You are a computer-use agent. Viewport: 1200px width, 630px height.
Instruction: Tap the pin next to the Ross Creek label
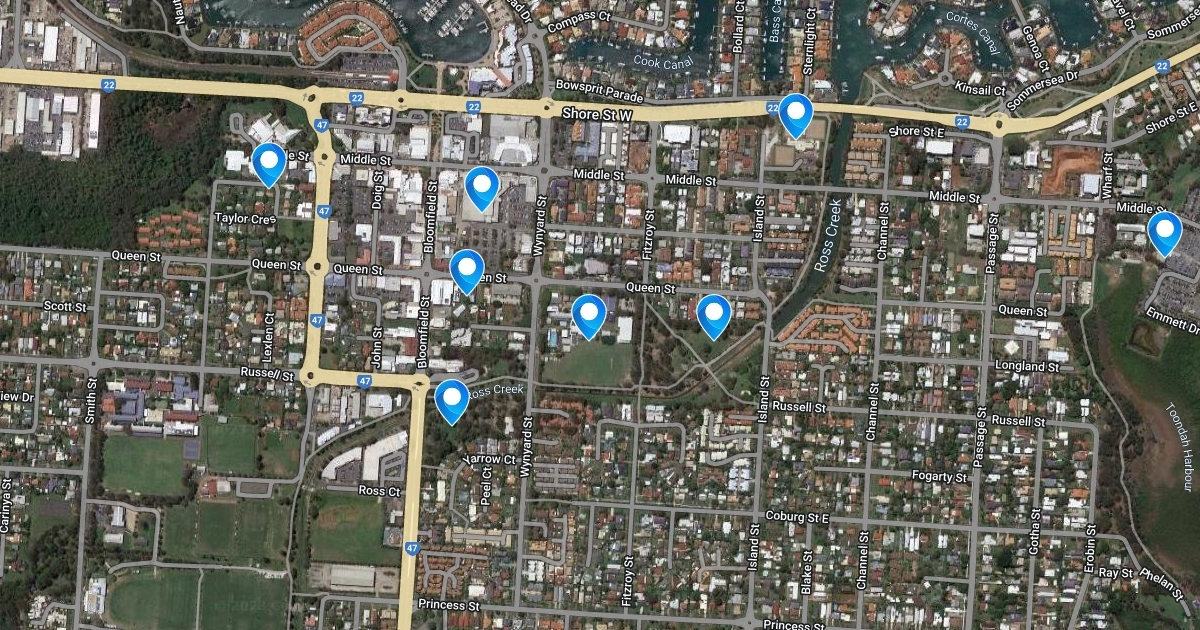coord(452,399)
